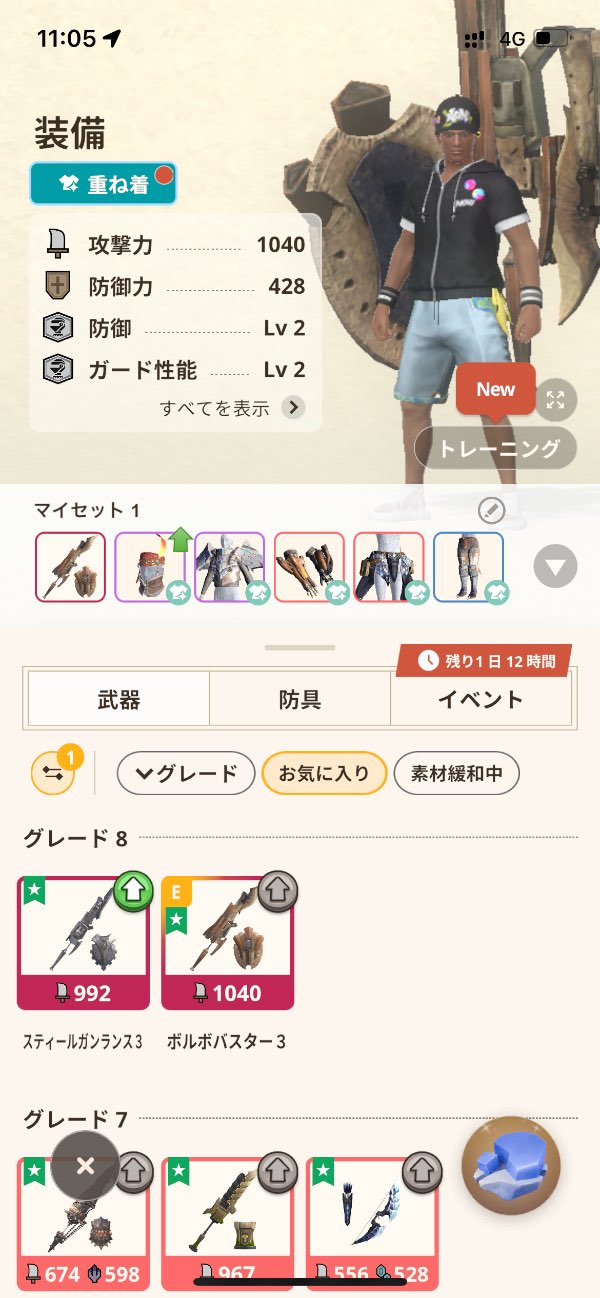Open the トレーニング training button
The image size is (600, 1298).
495,448
